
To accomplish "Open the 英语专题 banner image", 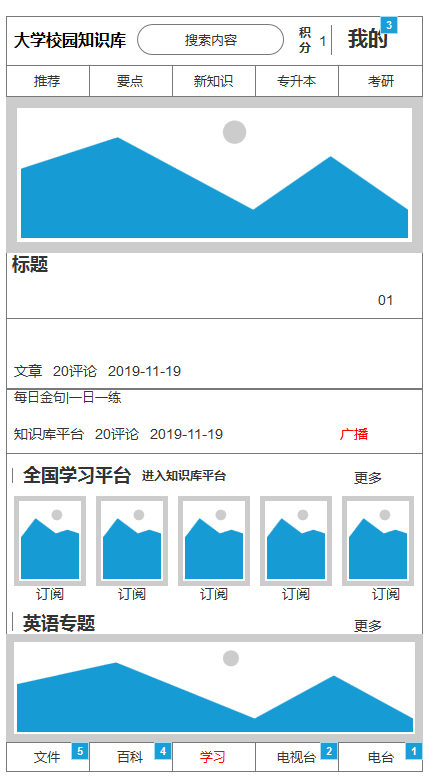I will tap(214, 687).
